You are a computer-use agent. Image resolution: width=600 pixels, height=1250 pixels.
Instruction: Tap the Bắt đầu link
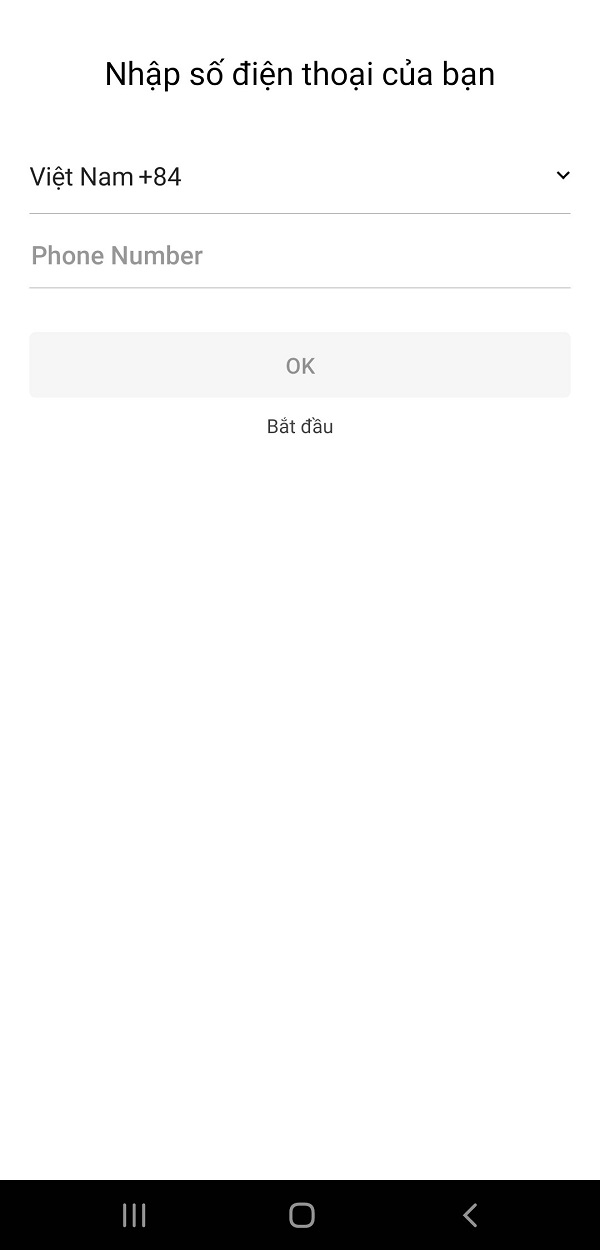point(300,427)
